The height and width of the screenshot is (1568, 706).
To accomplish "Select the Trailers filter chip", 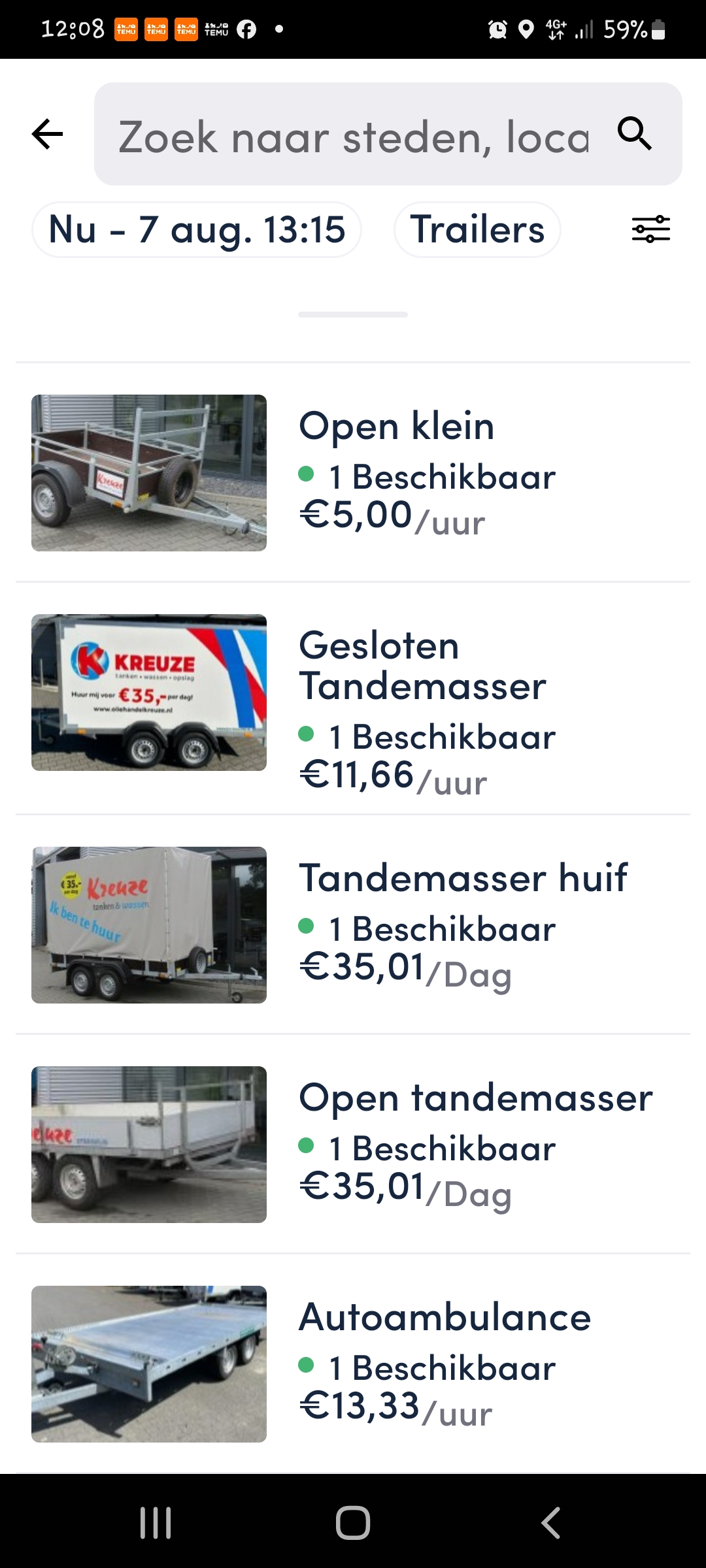I will (x=477, y=229).
